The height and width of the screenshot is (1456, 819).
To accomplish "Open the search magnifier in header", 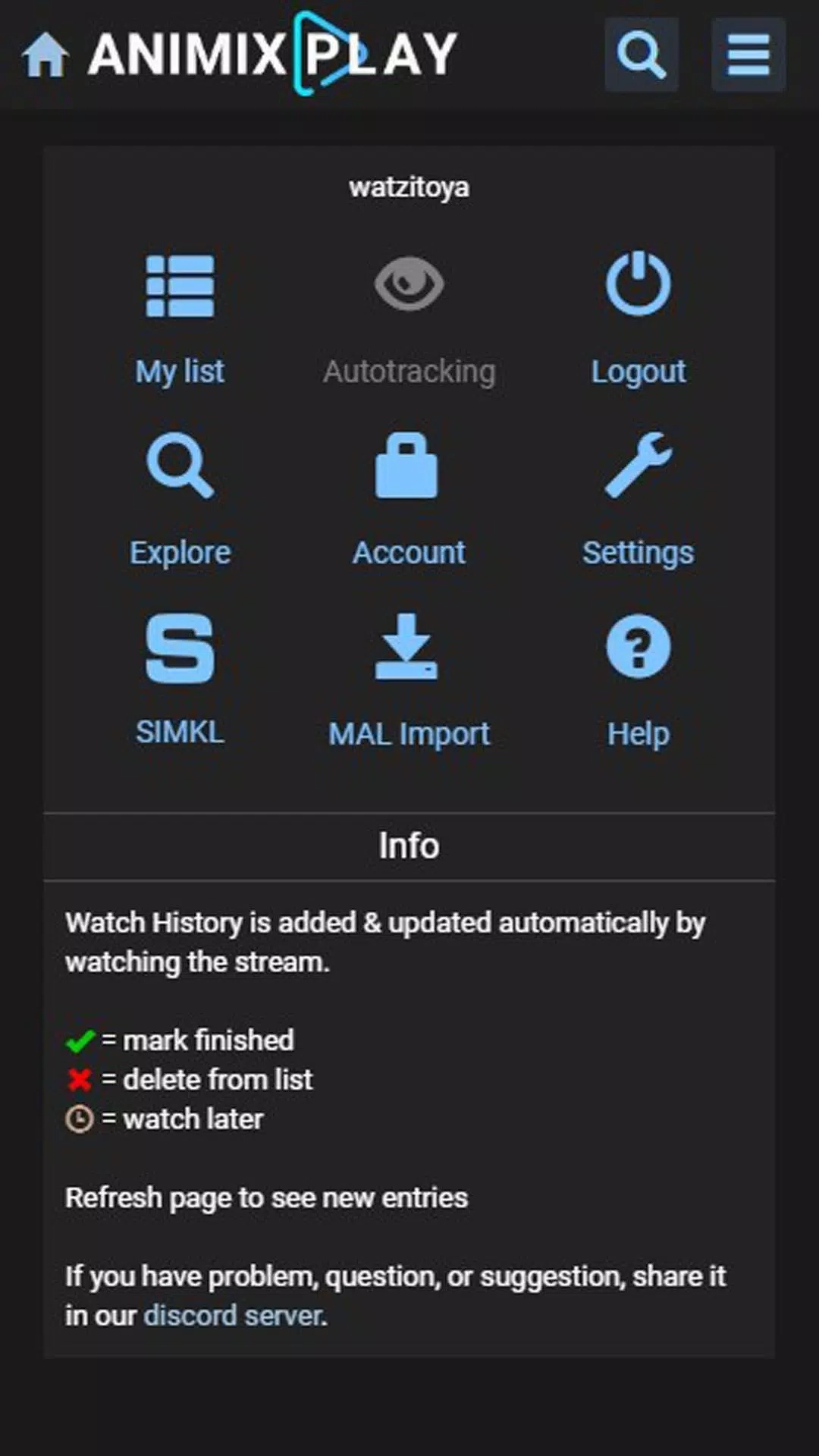I will (x=641, y=55).
